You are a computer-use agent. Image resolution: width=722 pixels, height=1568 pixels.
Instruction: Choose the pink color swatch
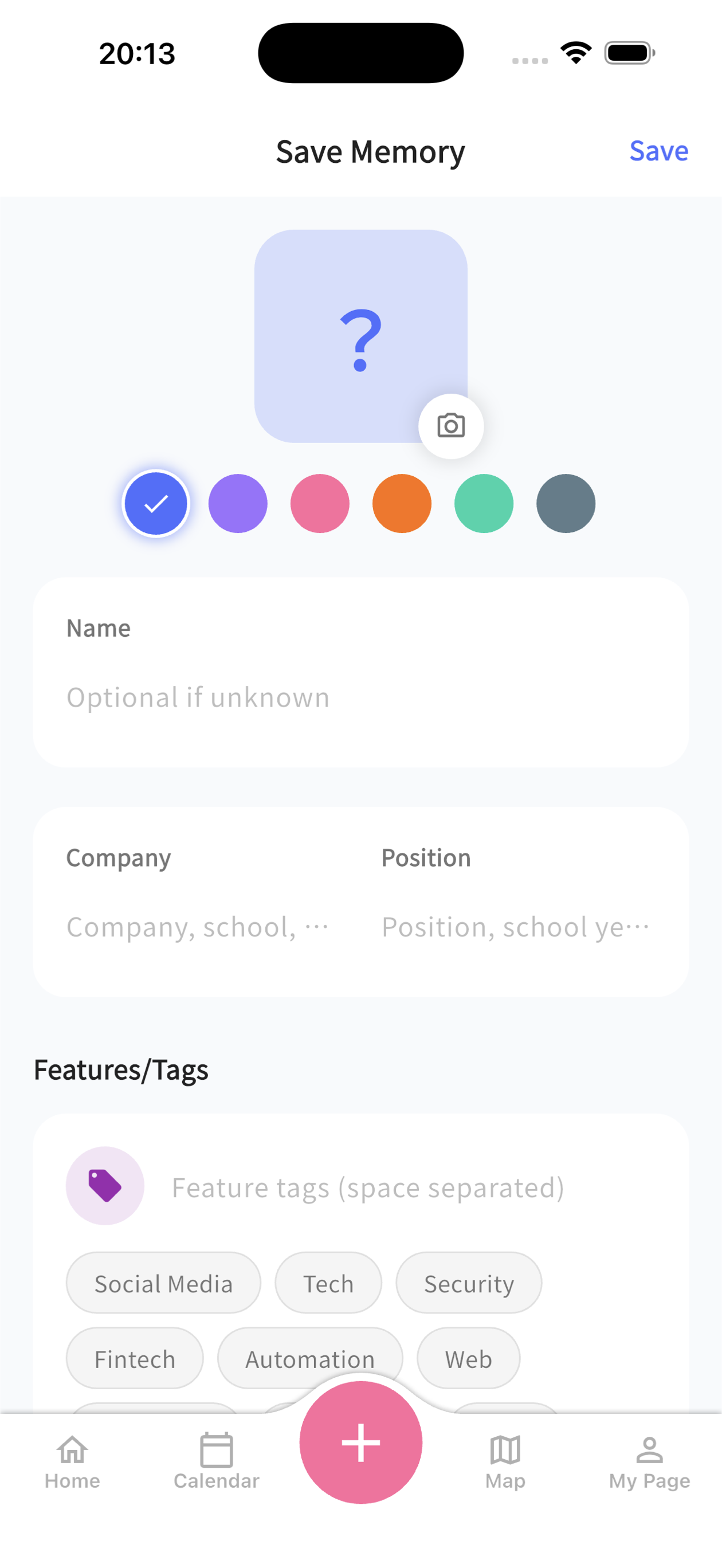pos(320,503)
